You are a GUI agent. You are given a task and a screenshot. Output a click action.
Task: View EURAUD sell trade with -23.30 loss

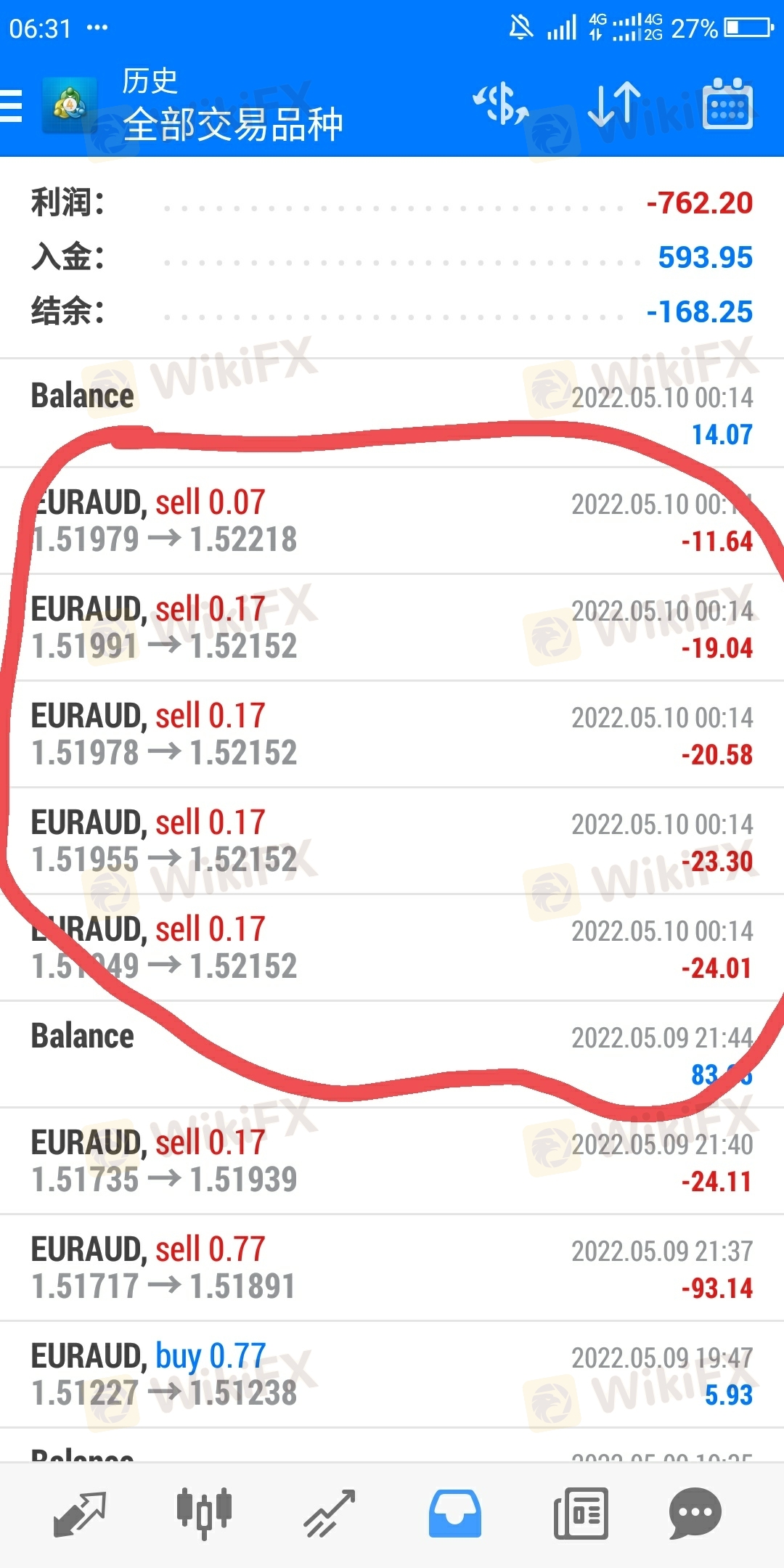pos(392,841)
